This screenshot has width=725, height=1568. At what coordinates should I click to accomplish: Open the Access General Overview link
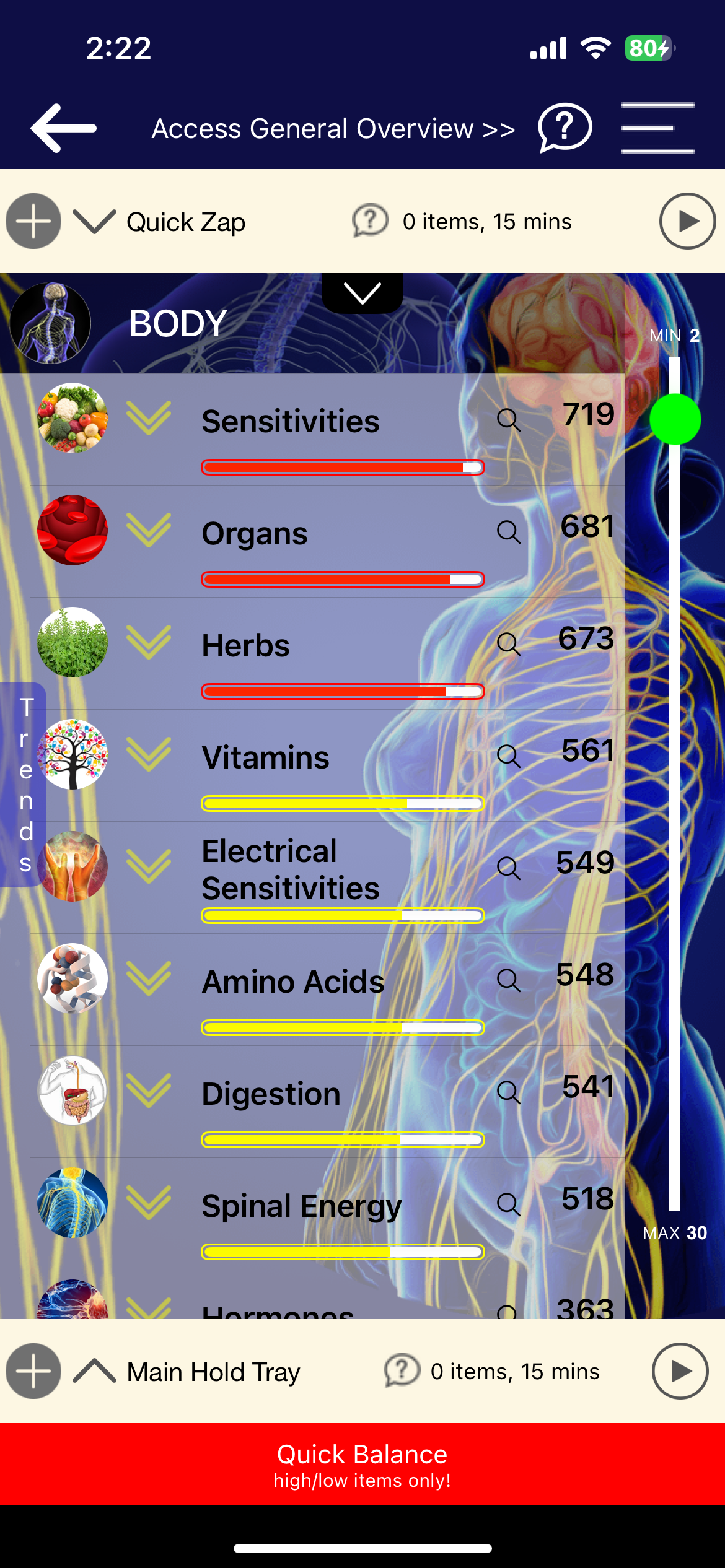coord(333,129)
